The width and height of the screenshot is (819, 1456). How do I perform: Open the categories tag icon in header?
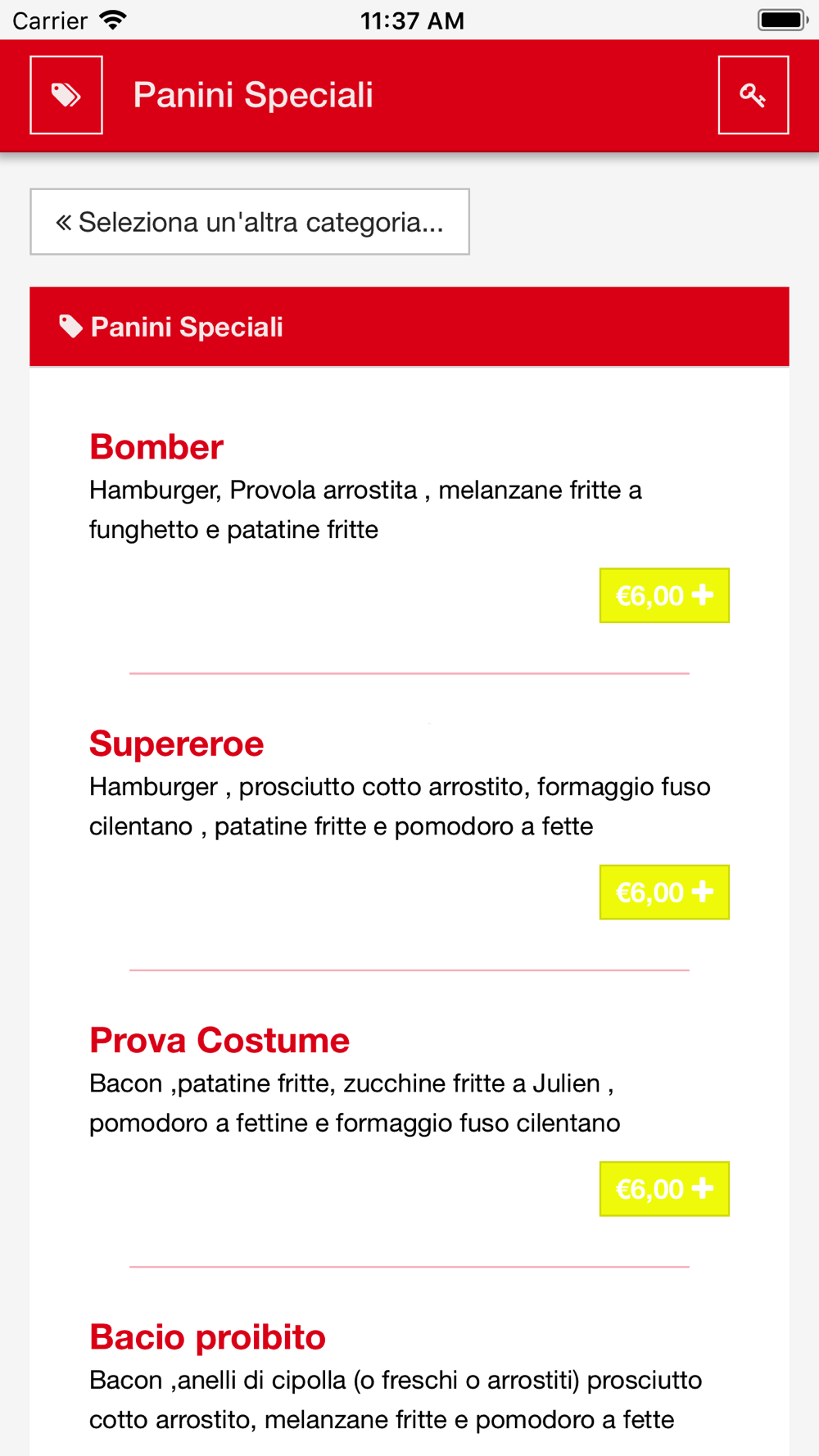click(66, 95)
